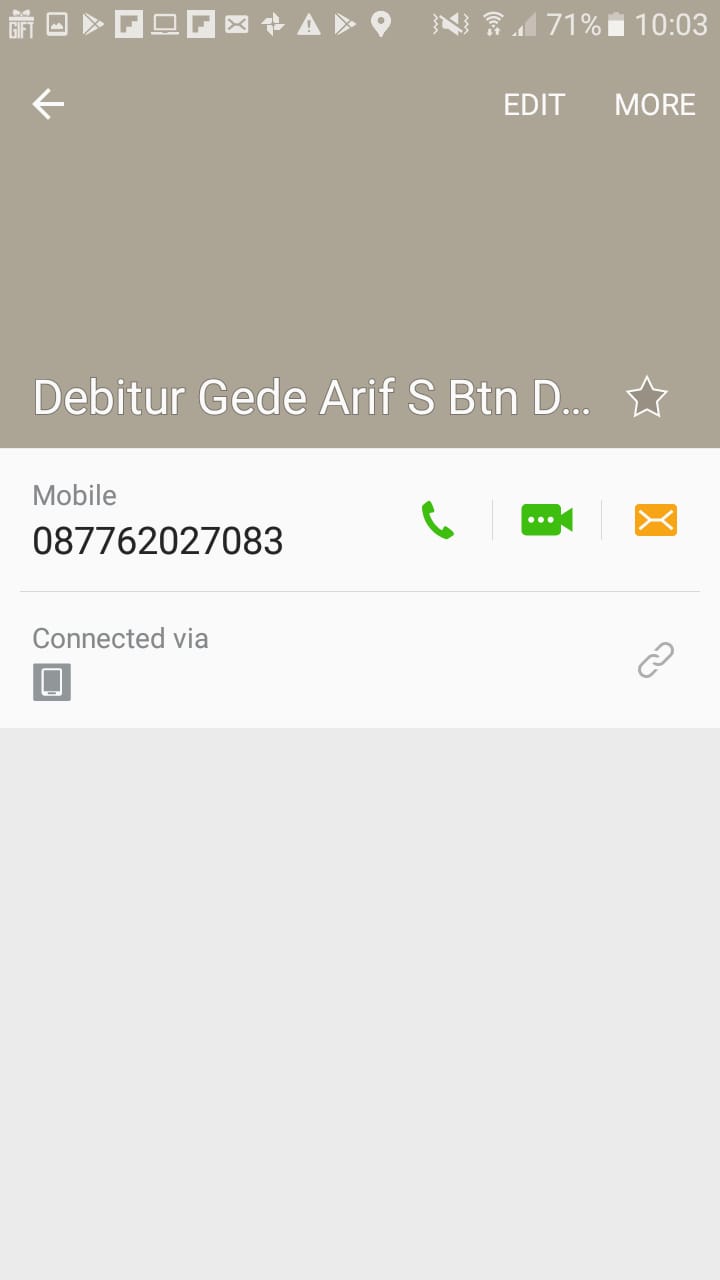Go back using the arrow
The image size is (720, 1280).
[x=48, y=104]
